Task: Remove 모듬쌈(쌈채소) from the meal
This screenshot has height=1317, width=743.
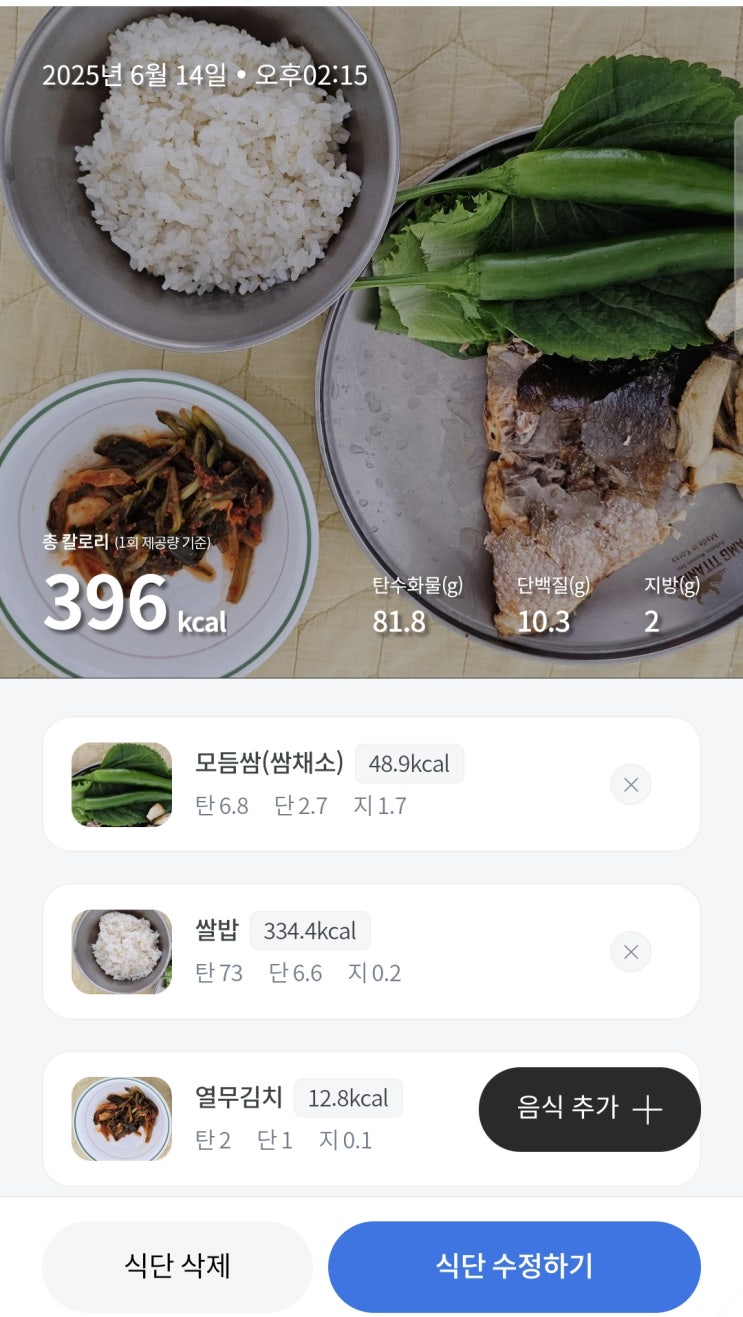Action: tap(630, 785)
